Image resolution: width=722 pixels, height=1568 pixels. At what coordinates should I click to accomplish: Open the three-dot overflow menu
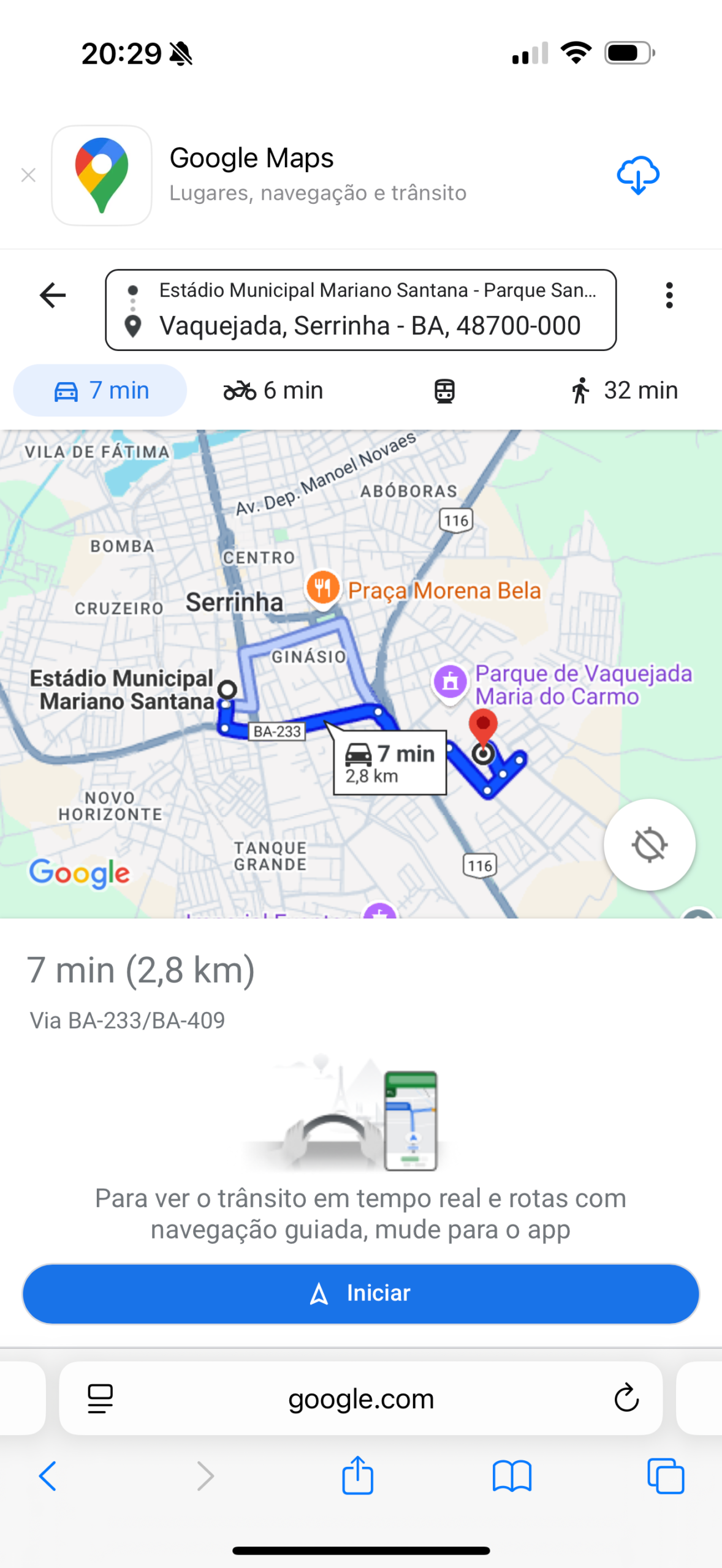[x=669, y=295]
